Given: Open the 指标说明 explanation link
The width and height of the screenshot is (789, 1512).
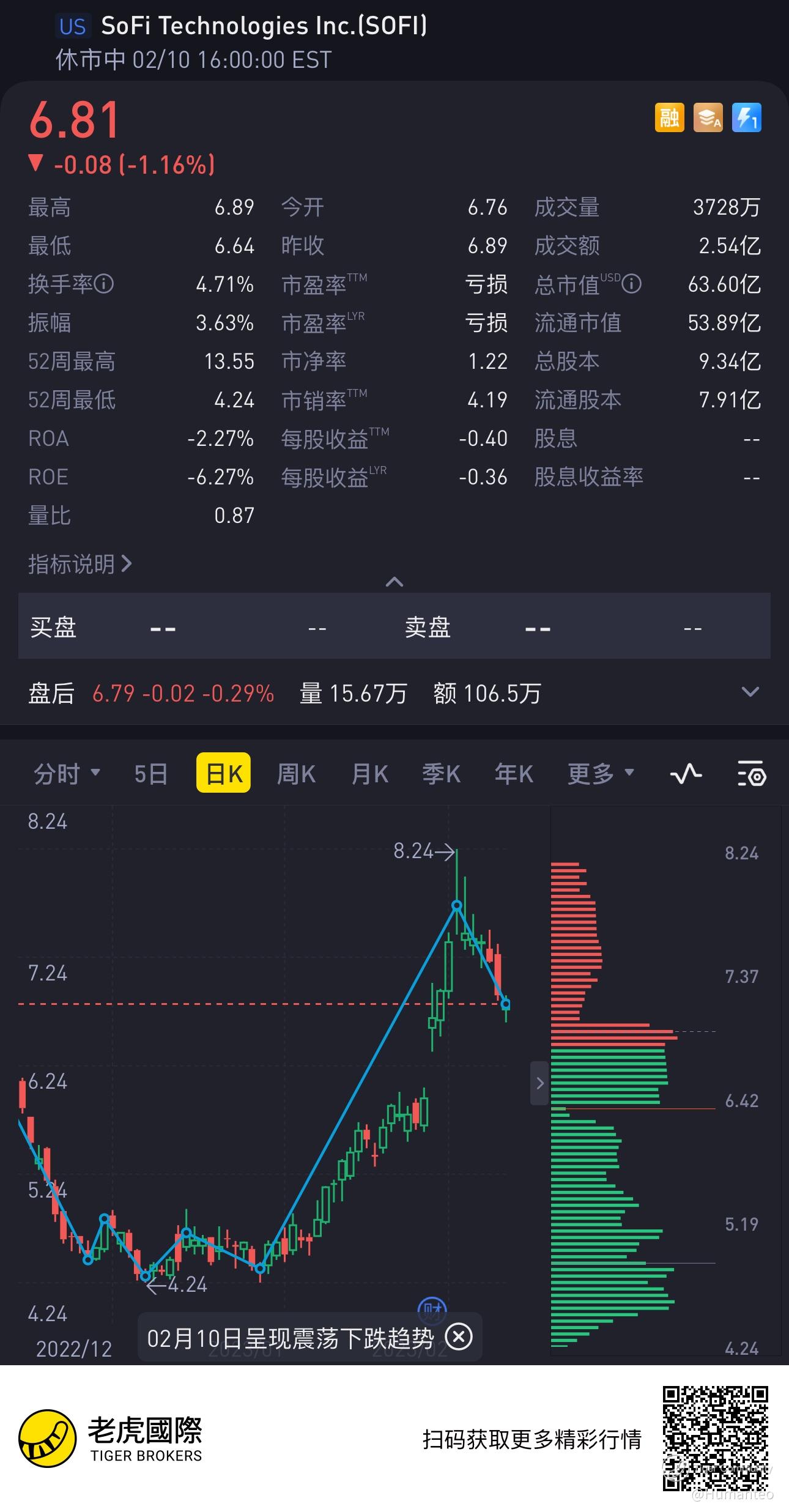Looking at the screenshot, I should pyautogui.click(x=80, y=564).
